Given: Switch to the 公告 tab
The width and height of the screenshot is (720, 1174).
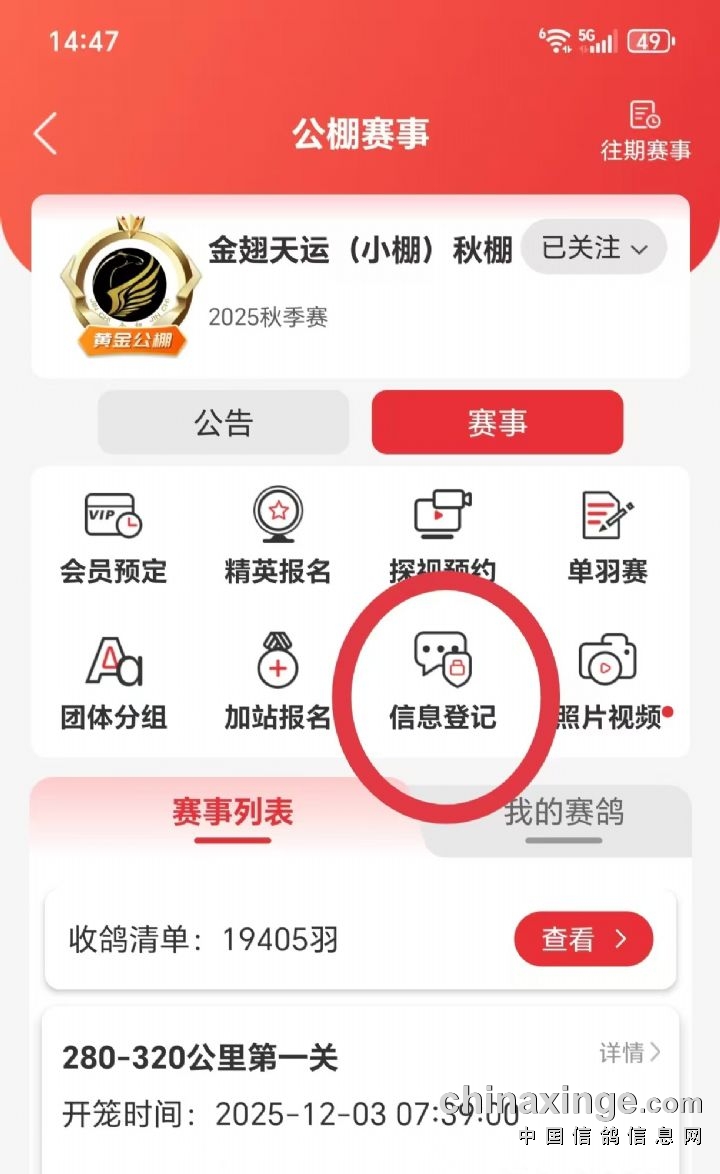Looking at the screenshot, I should click(x=223, y=423).
